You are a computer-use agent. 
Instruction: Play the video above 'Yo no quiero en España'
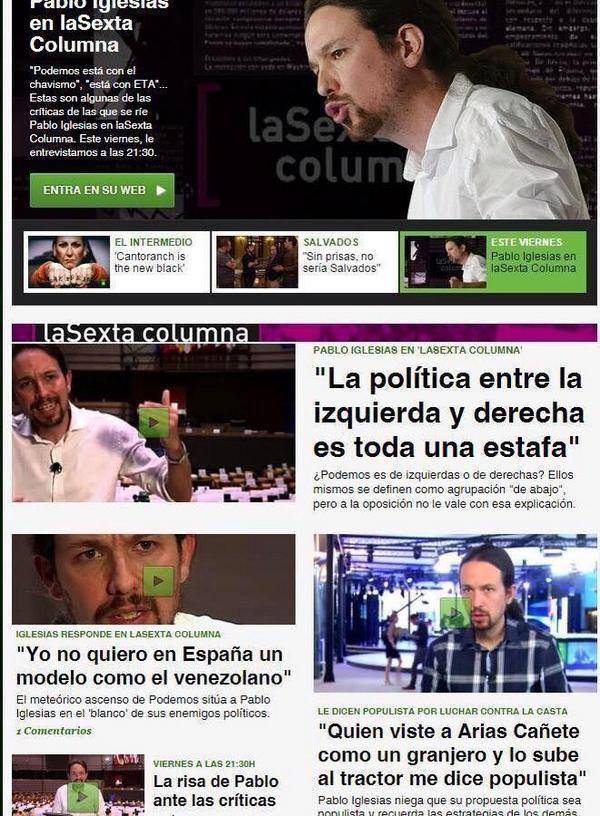pyautogui.click(x=158, y=580)
